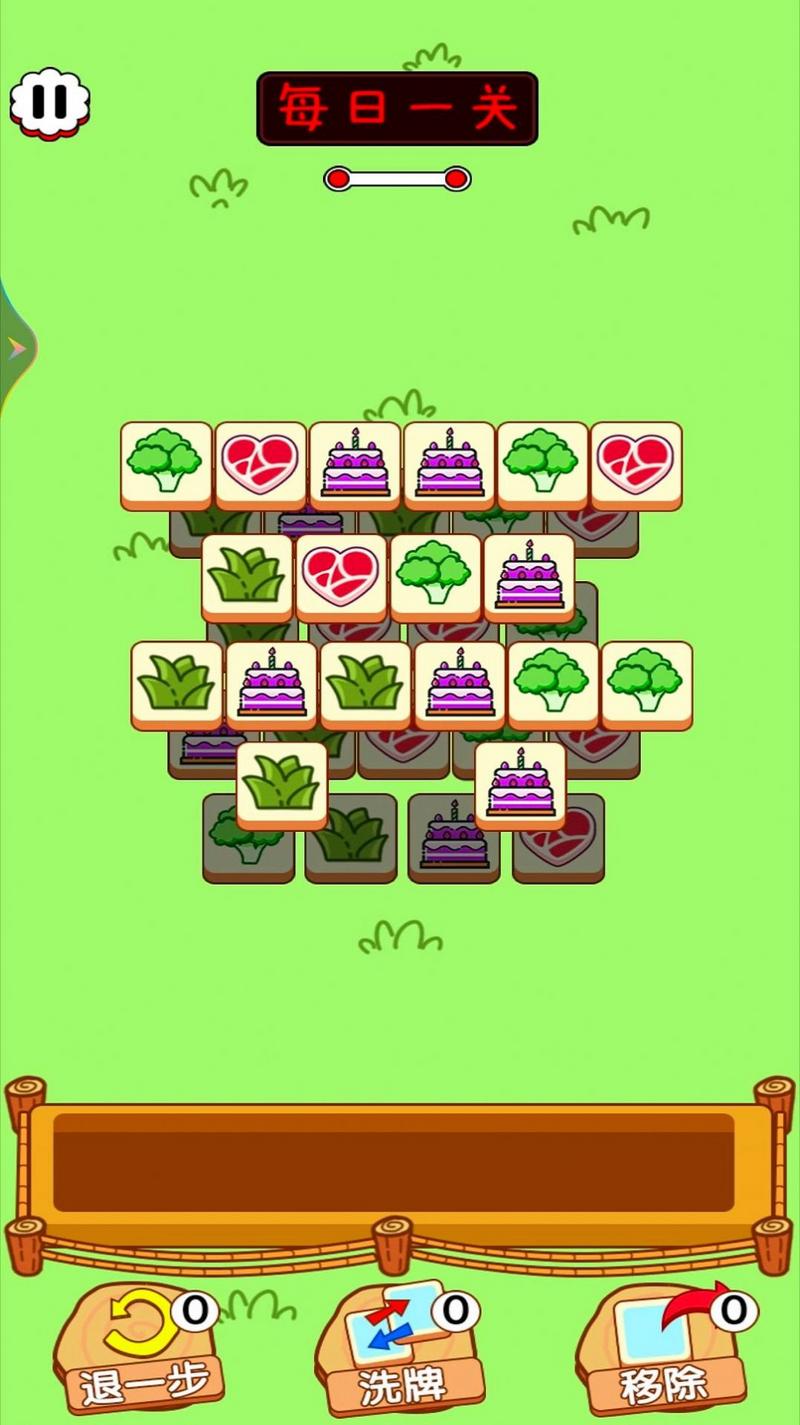Tap the lowest uncovered grass tile
Image resolution: width=800 pixels, height=1425 pixels.
(281, 784)
